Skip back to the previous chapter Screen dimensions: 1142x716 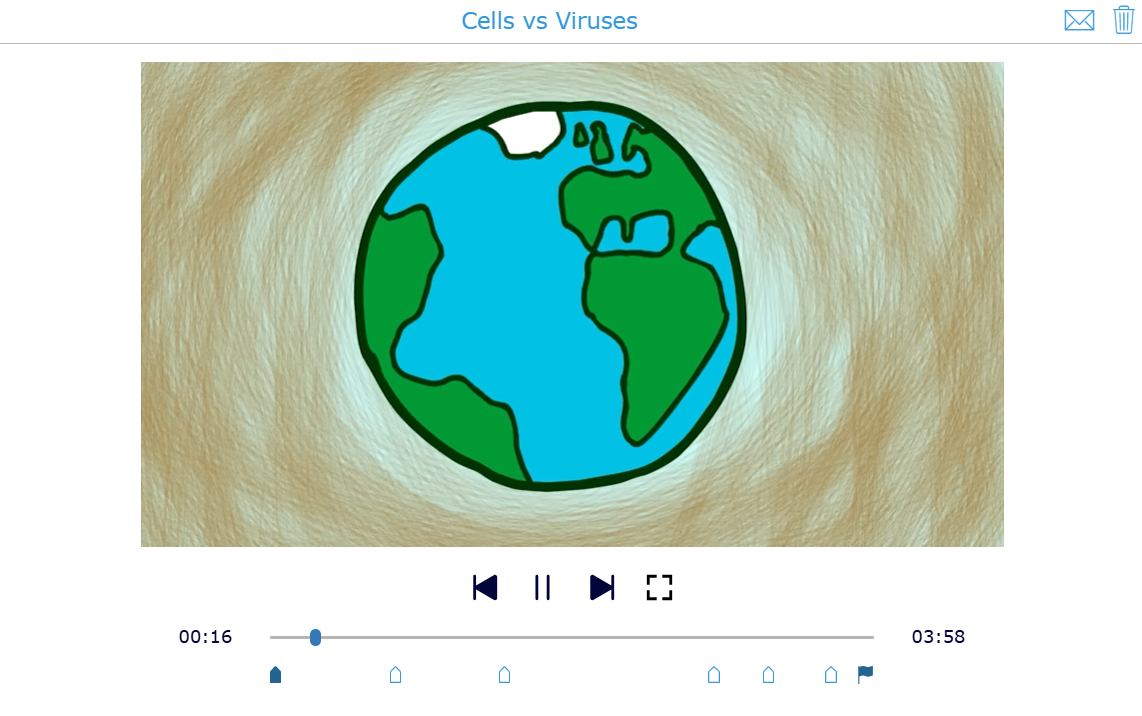click(x=485, y=587)
